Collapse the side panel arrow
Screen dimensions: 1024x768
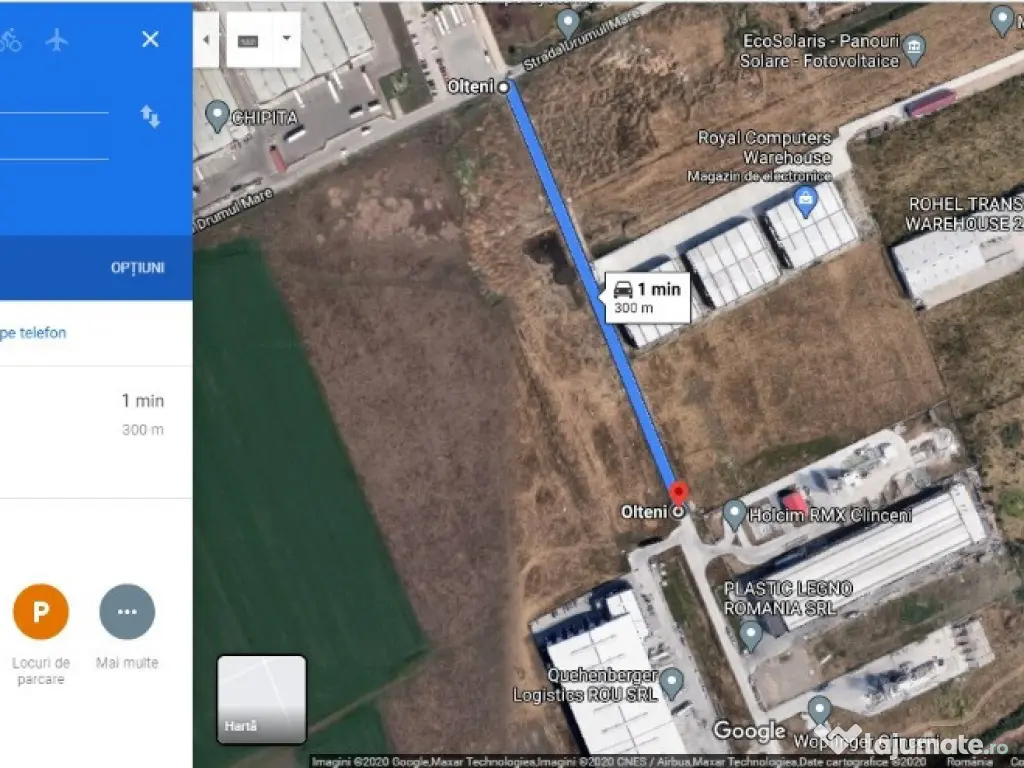pos(206,40)
